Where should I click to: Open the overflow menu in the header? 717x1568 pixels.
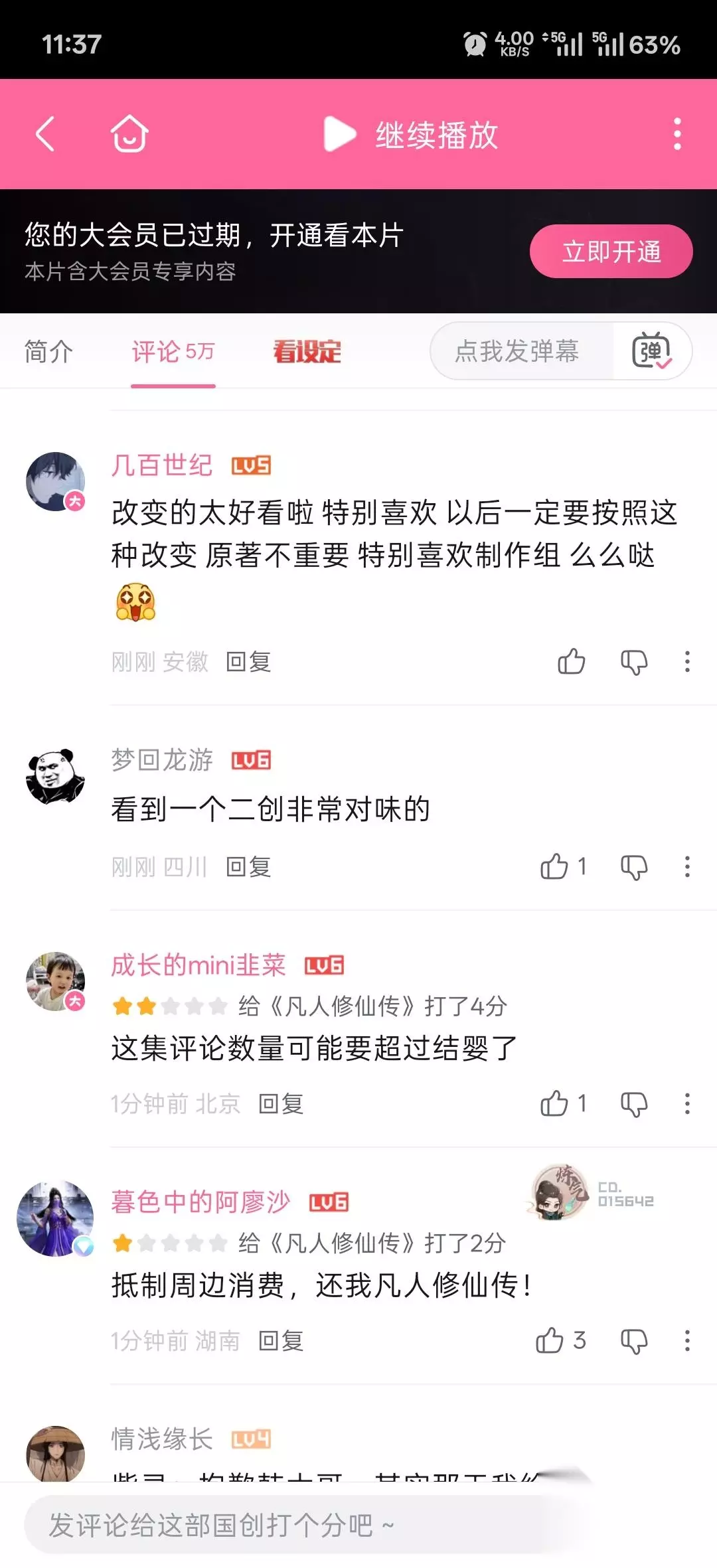pos(677,134)
